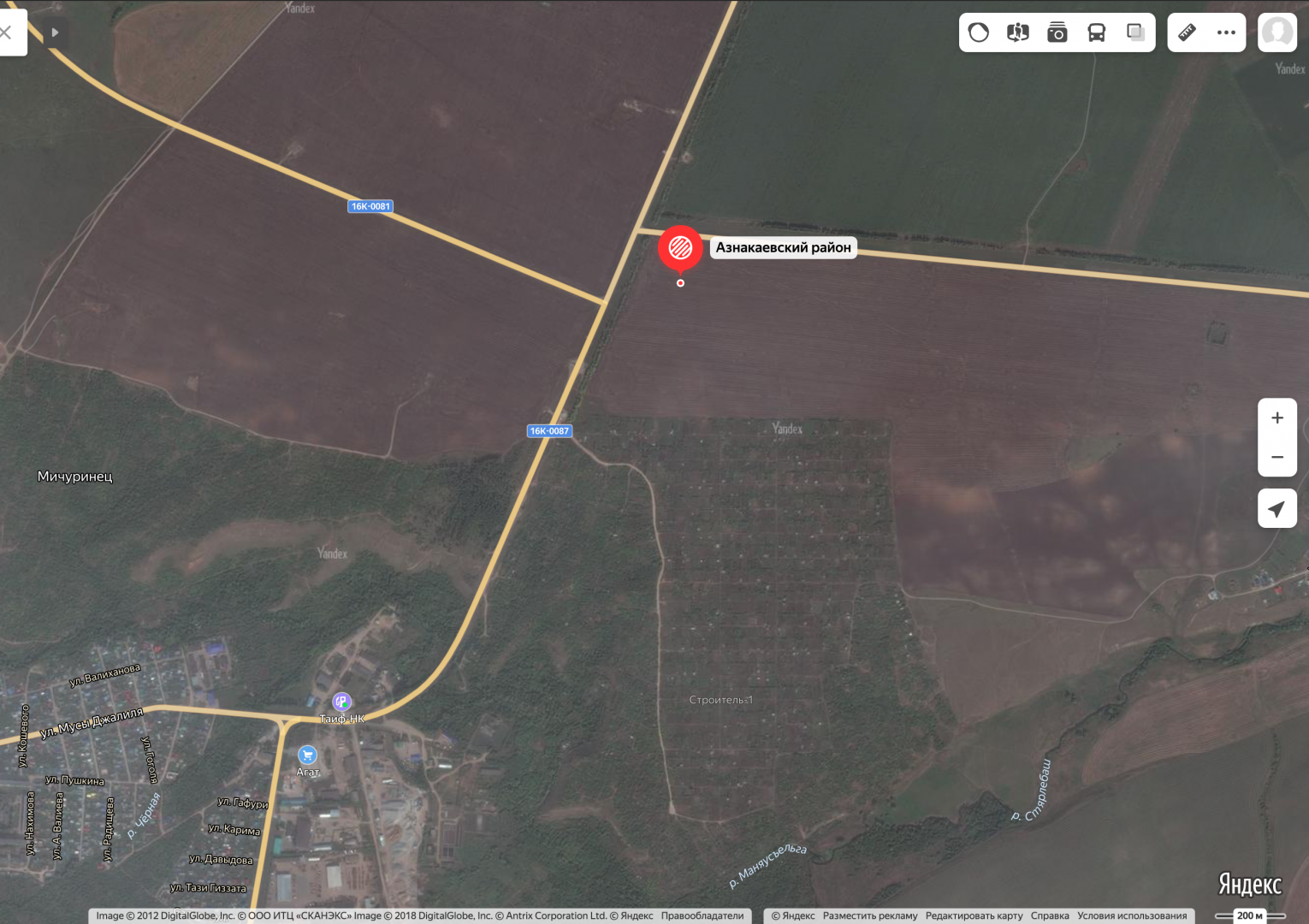
Task: Open the three-dots more menu
Action: point(1226,33)
